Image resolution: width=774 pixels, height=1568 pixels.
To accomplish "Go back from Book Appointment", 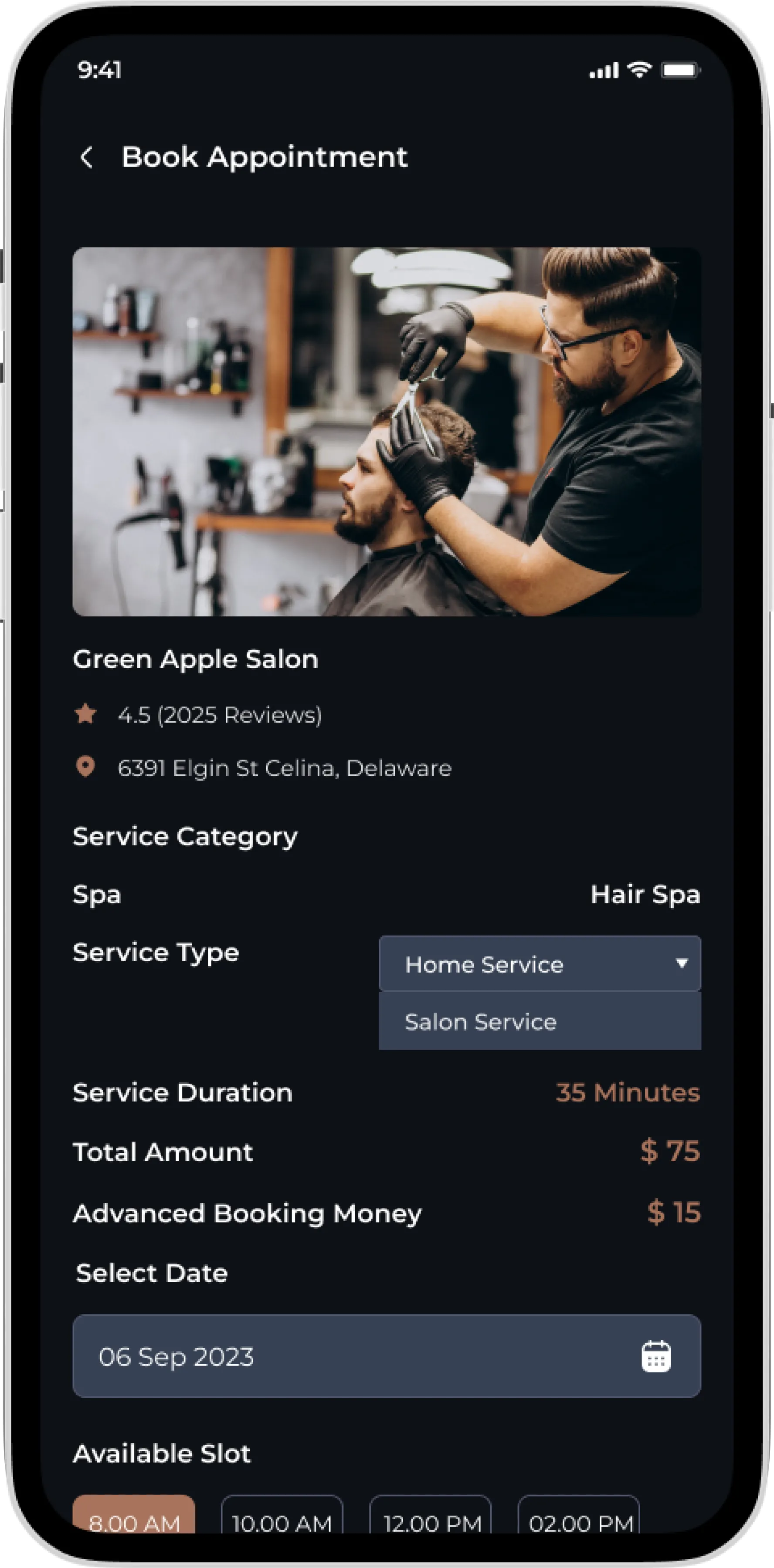I will tap(86, 157).
